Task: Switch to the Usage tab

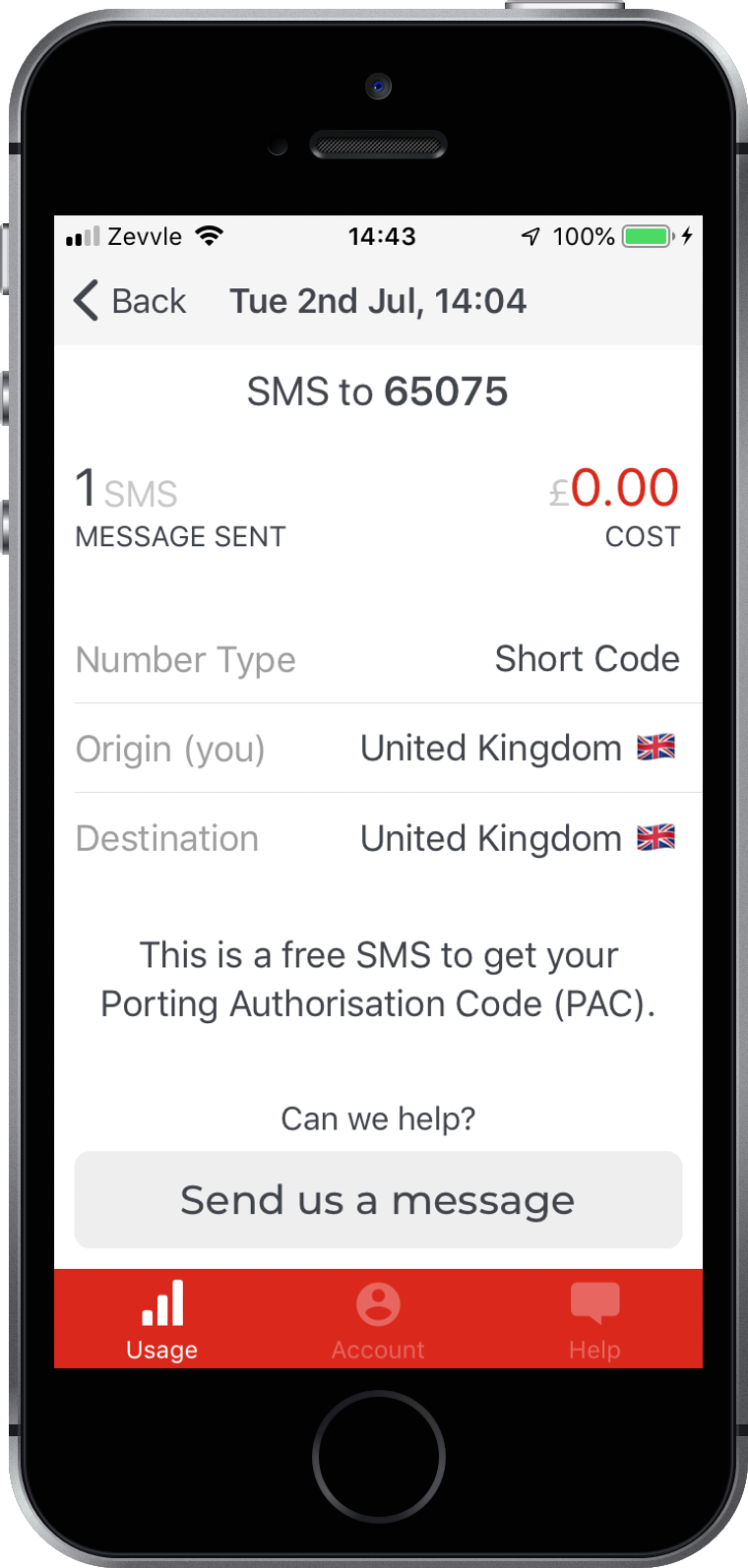Action: click(x=162, y=1320)
